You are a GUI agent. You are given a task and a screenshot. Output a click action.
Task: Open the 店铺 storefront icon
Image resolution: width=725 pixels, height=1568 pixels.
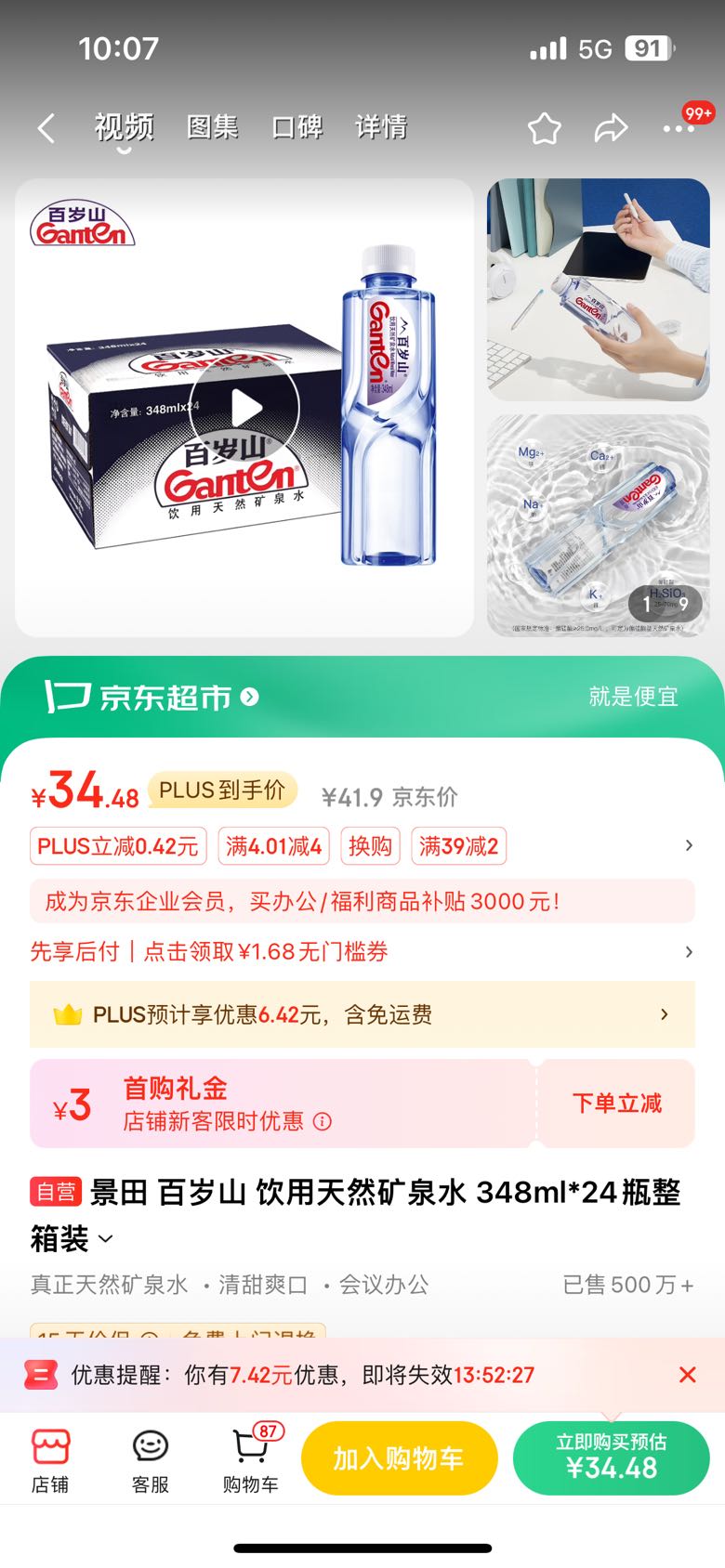tap(52, 1458)
